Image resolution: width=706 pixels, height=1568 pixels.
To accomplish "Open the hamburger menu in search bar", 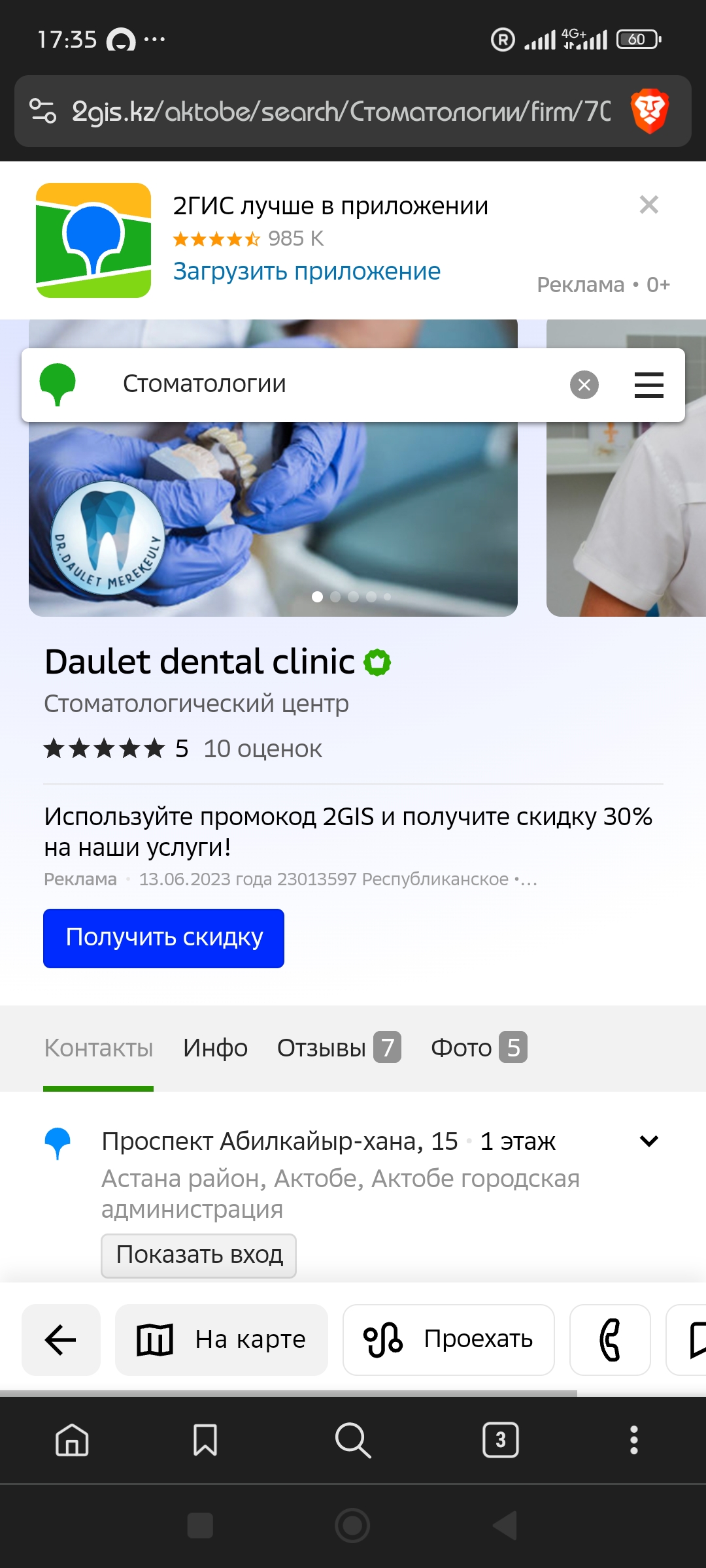I will coord(648,385).
